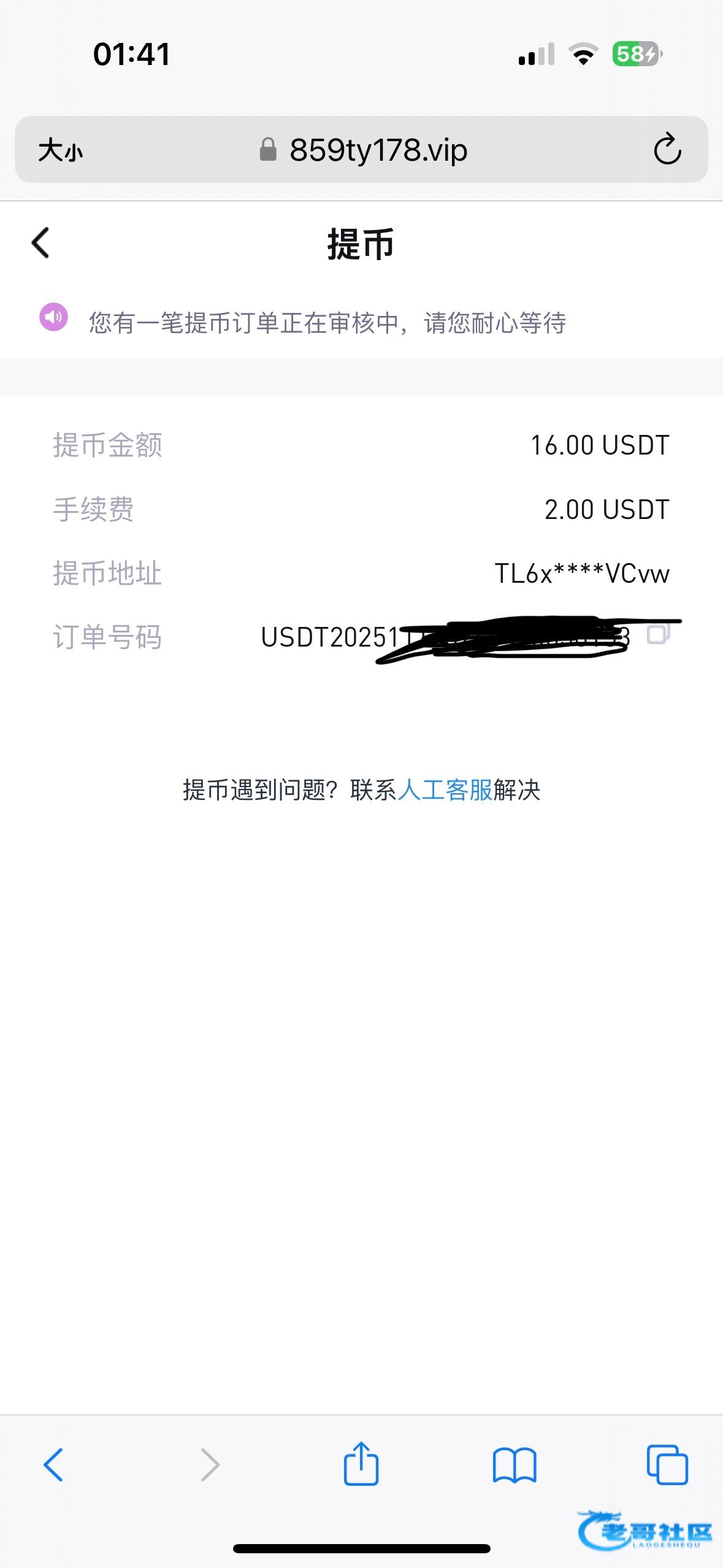Screen dimensions: 723x1568
Task: Open the 大小 text size menu
Action: (x=60, y=150)
